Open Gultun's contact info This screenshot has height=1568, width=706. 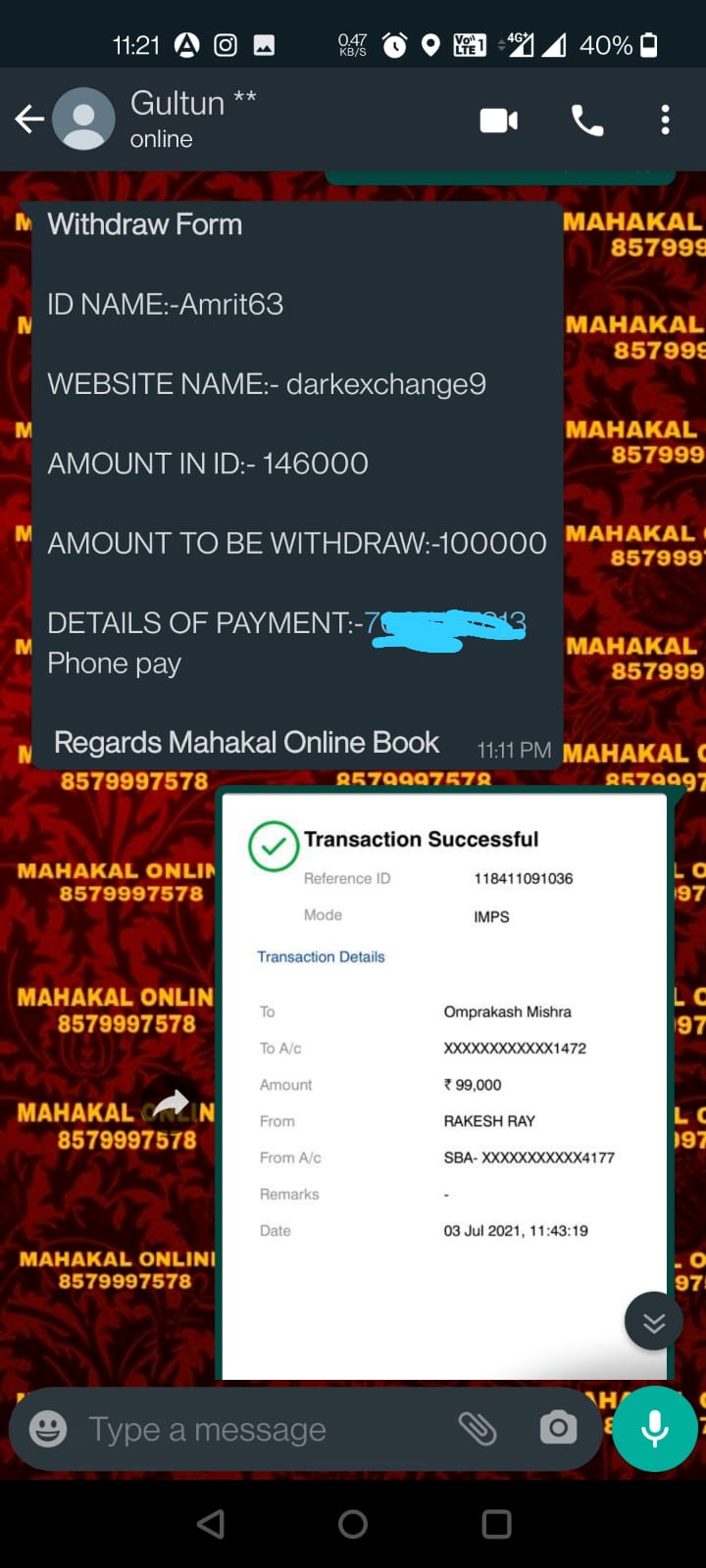[x=193, y=118]
